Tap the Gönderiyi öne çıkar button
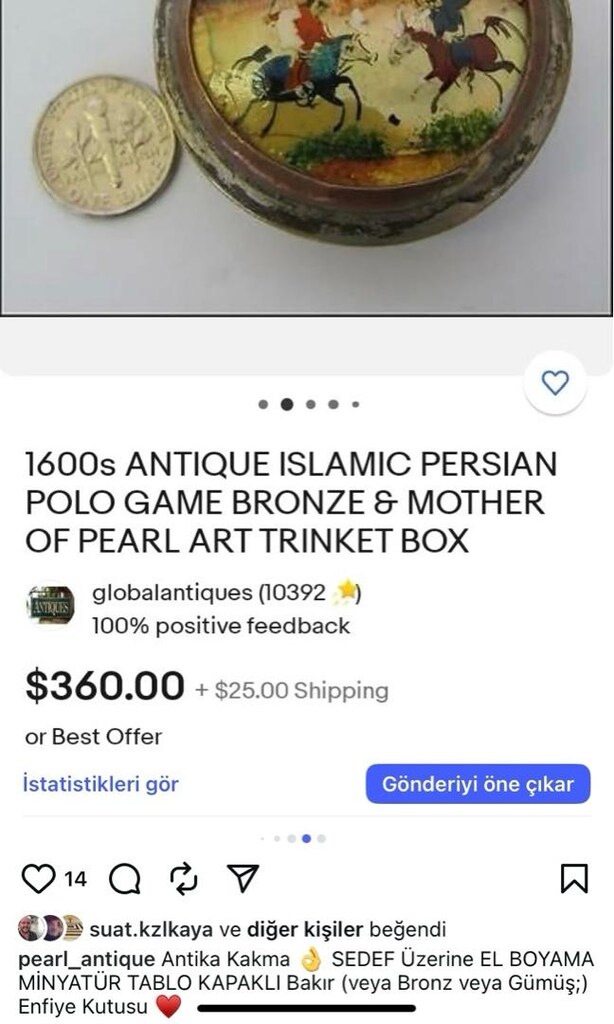Screen dimensions: 614x1024 coord(478,784)
